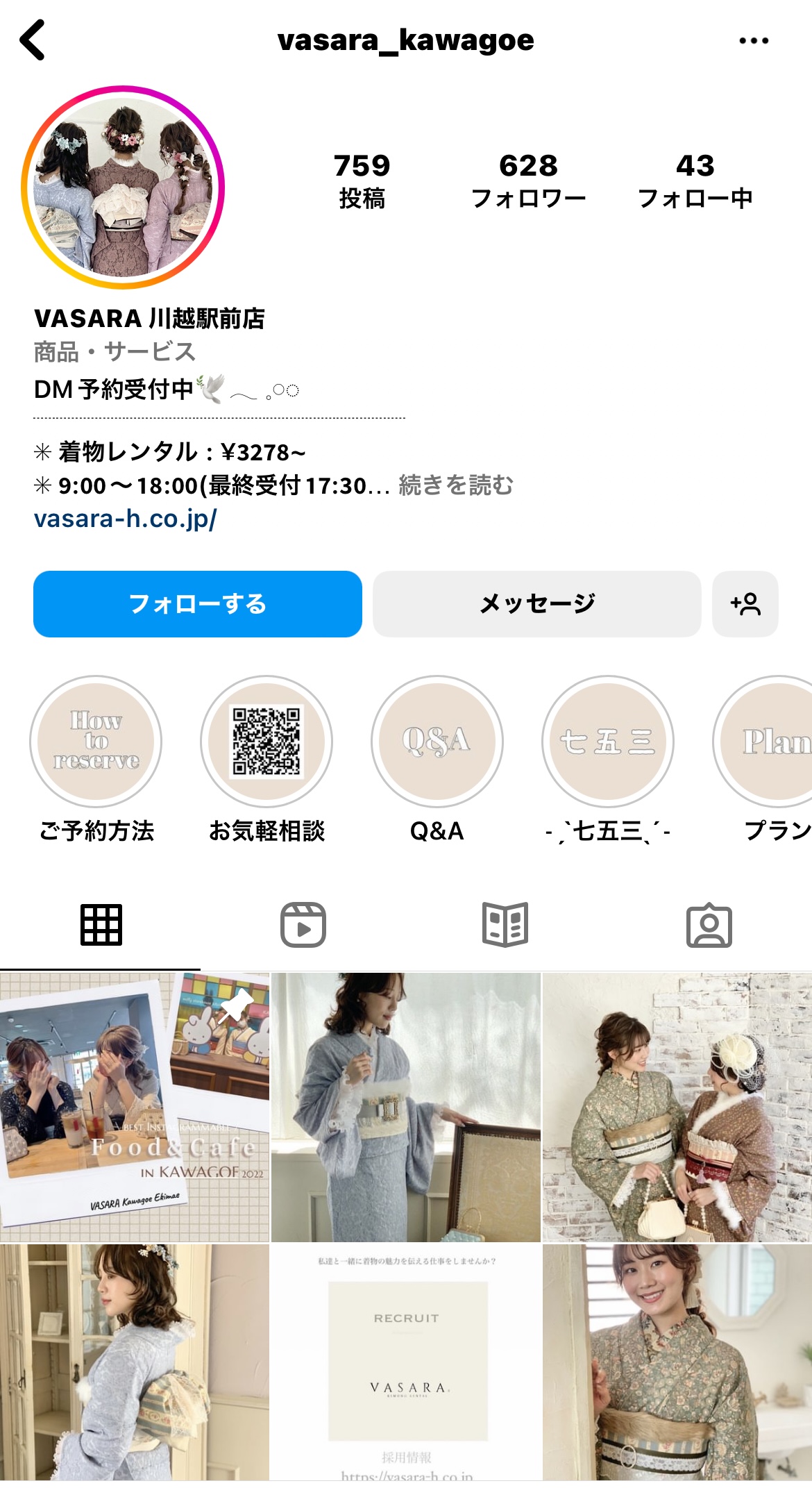Open the Q&A story highlight

pyautogui.click(x=437, y=742)
